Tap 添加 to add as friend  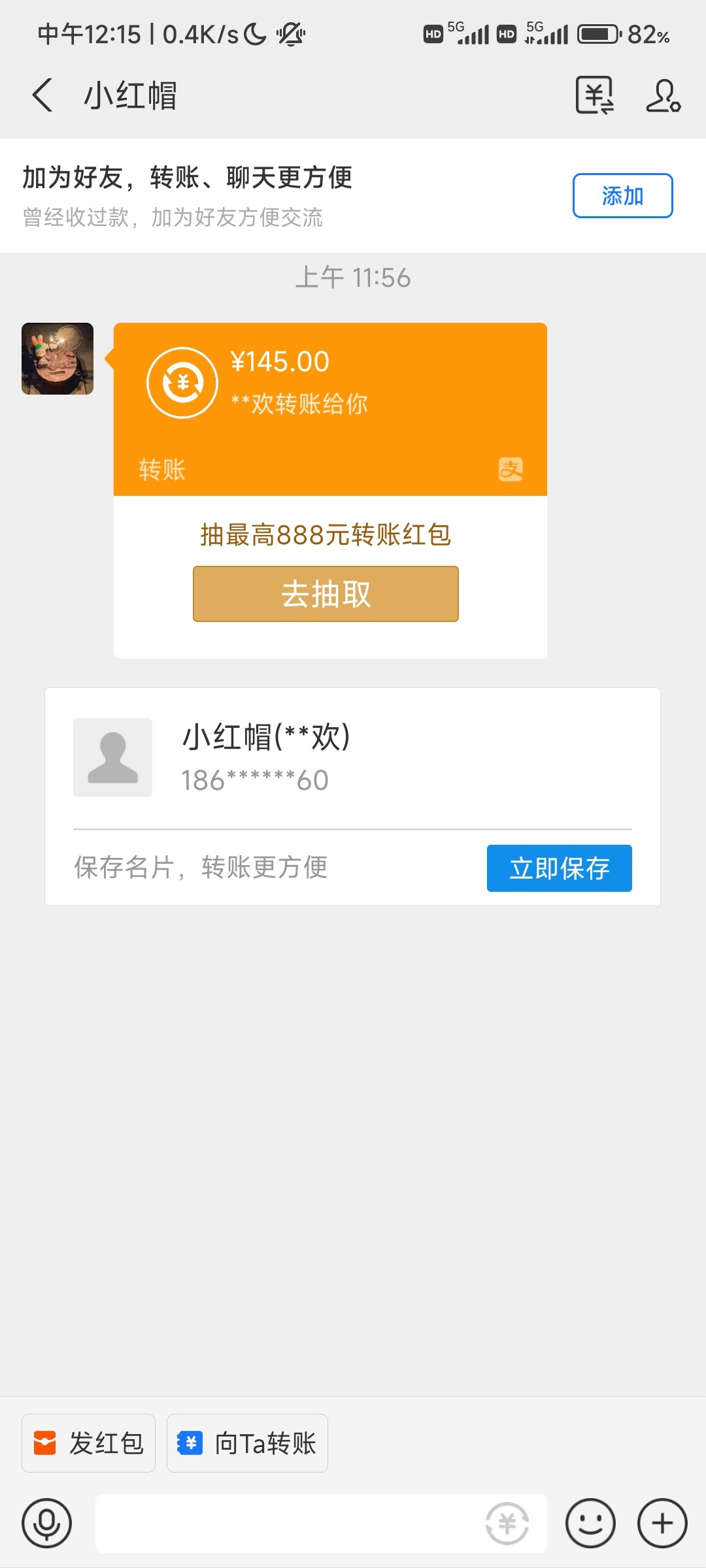click(x=622, y=195)
